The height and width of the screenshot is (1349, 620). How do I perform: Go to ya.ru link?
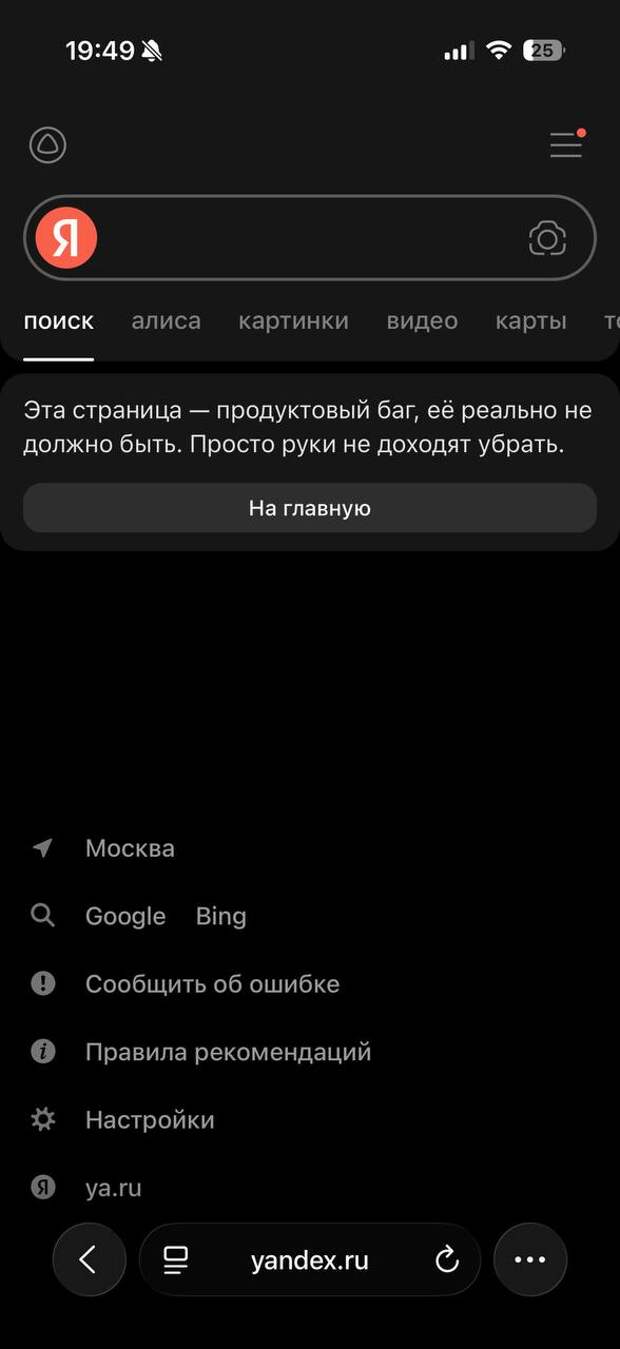click(113, 1188)
